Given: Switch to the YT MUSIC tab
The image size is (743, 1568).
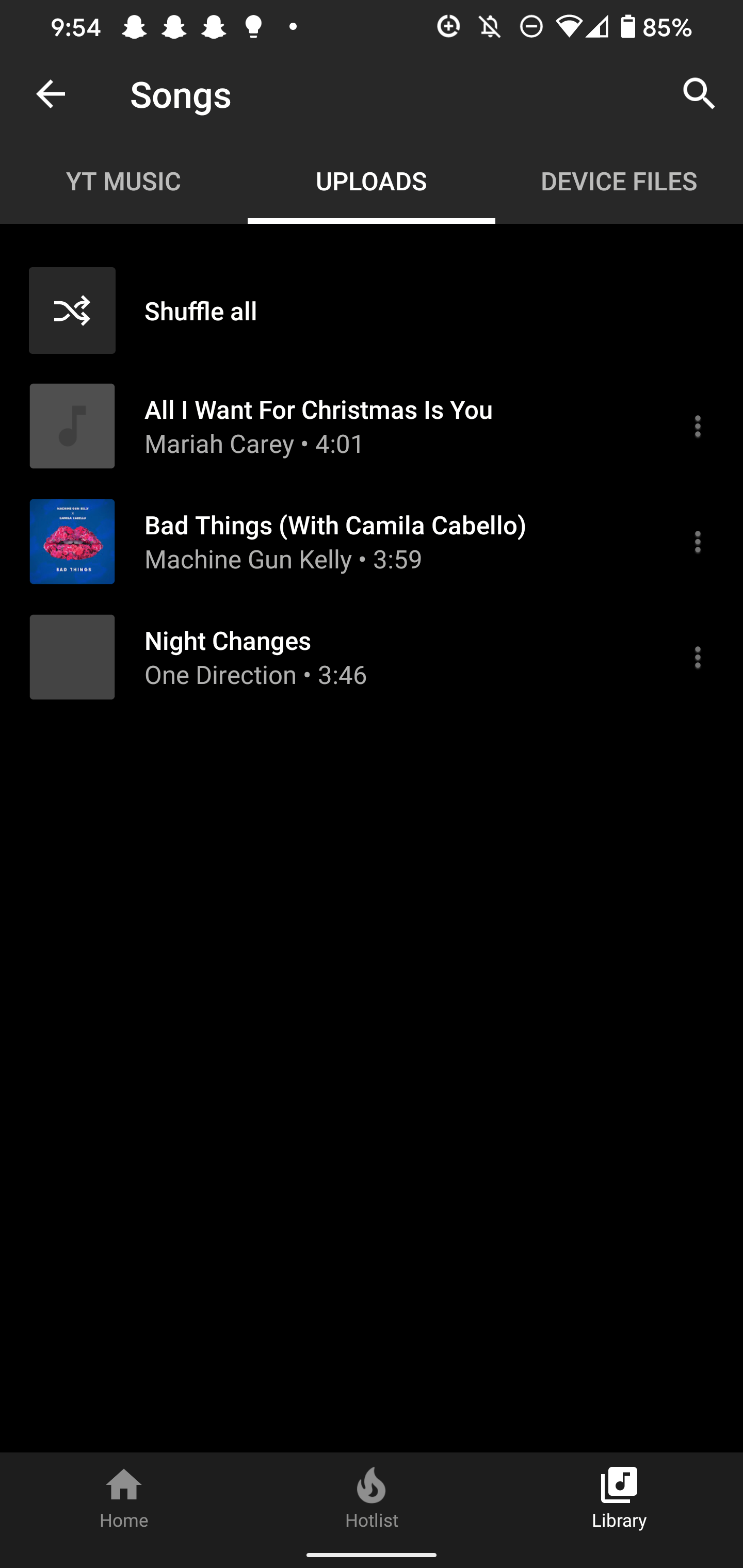Looking at the screenshot, I should coord(124,181).
